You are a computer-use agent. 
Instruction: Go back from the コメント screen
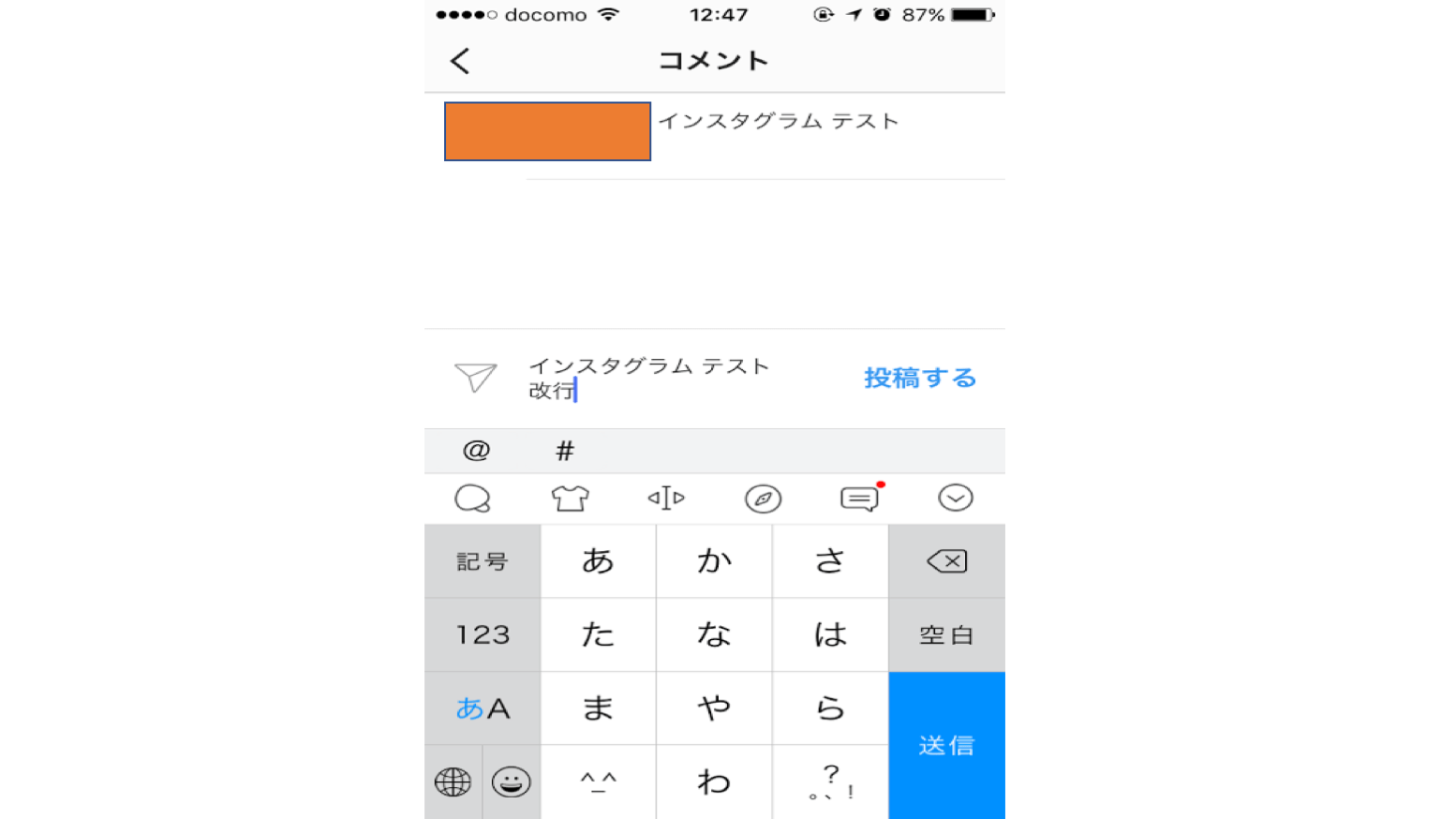pos(460,61)
